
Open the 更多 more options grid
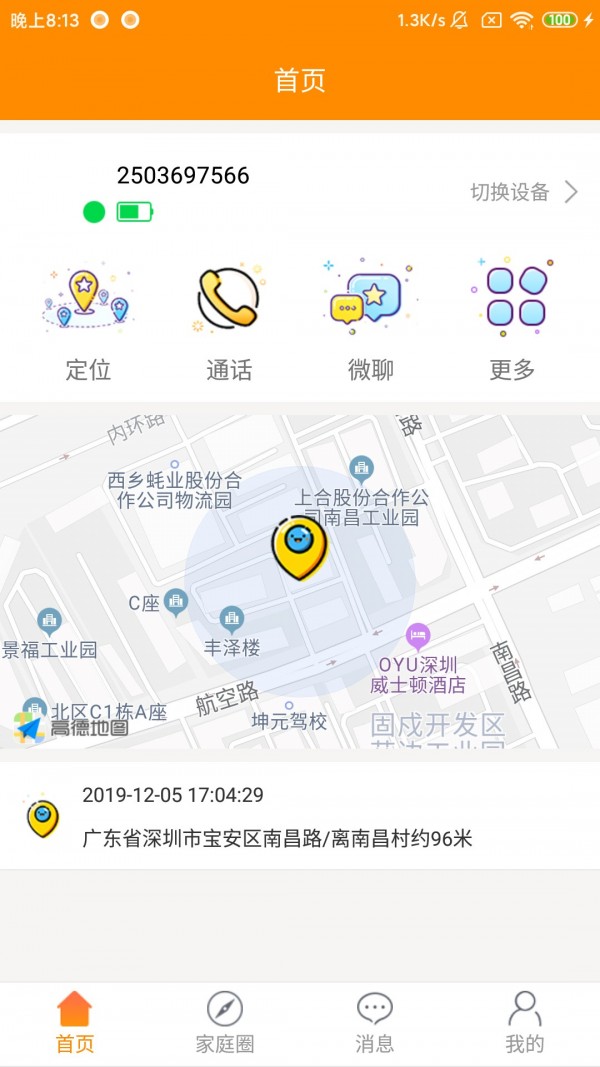coord(512,322)
